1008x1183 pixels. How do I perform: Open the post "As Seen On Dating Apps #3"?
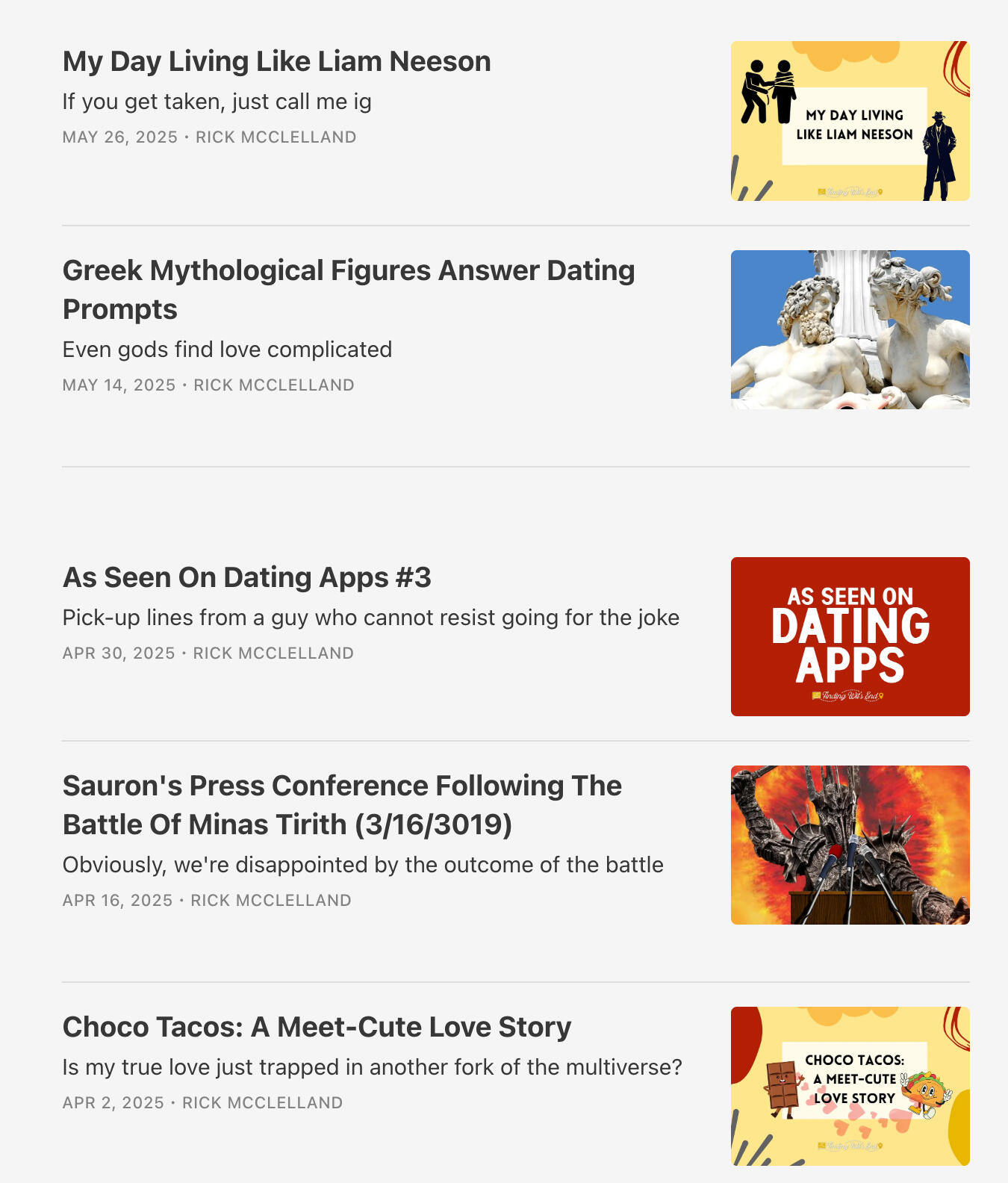coord(249,577)
